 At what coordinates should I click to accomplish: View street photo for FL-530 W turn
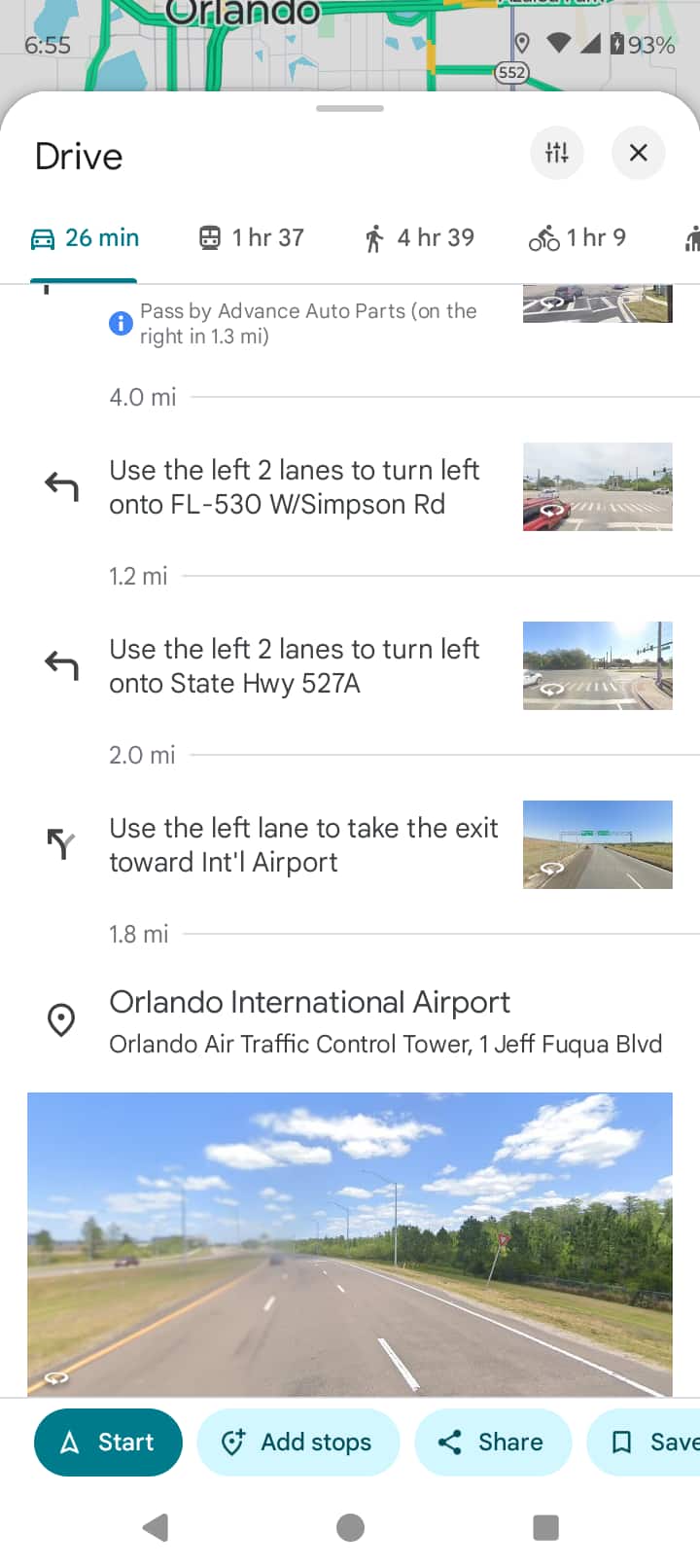tap(597, 486)
